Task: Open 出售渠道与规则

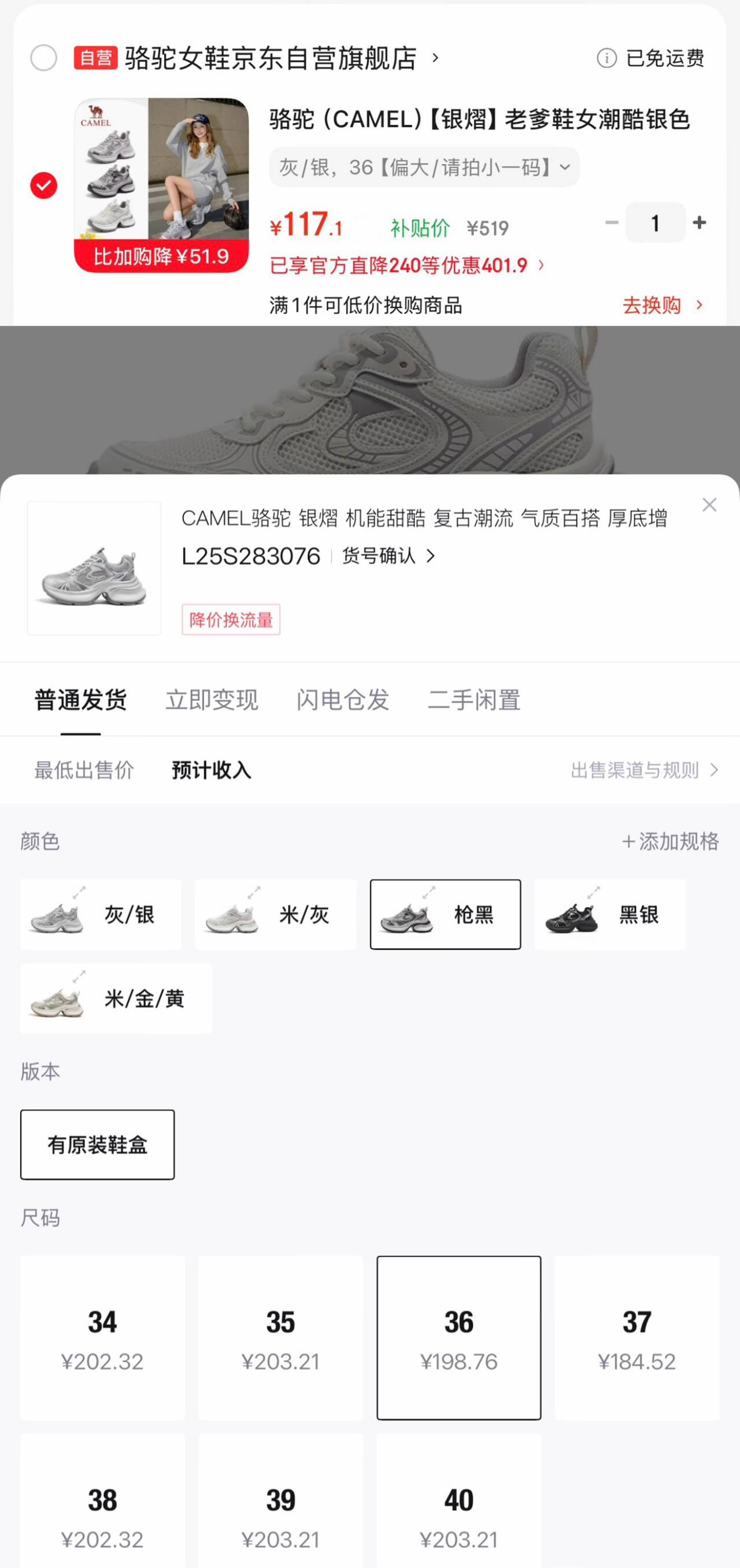Action: (645, 770)
